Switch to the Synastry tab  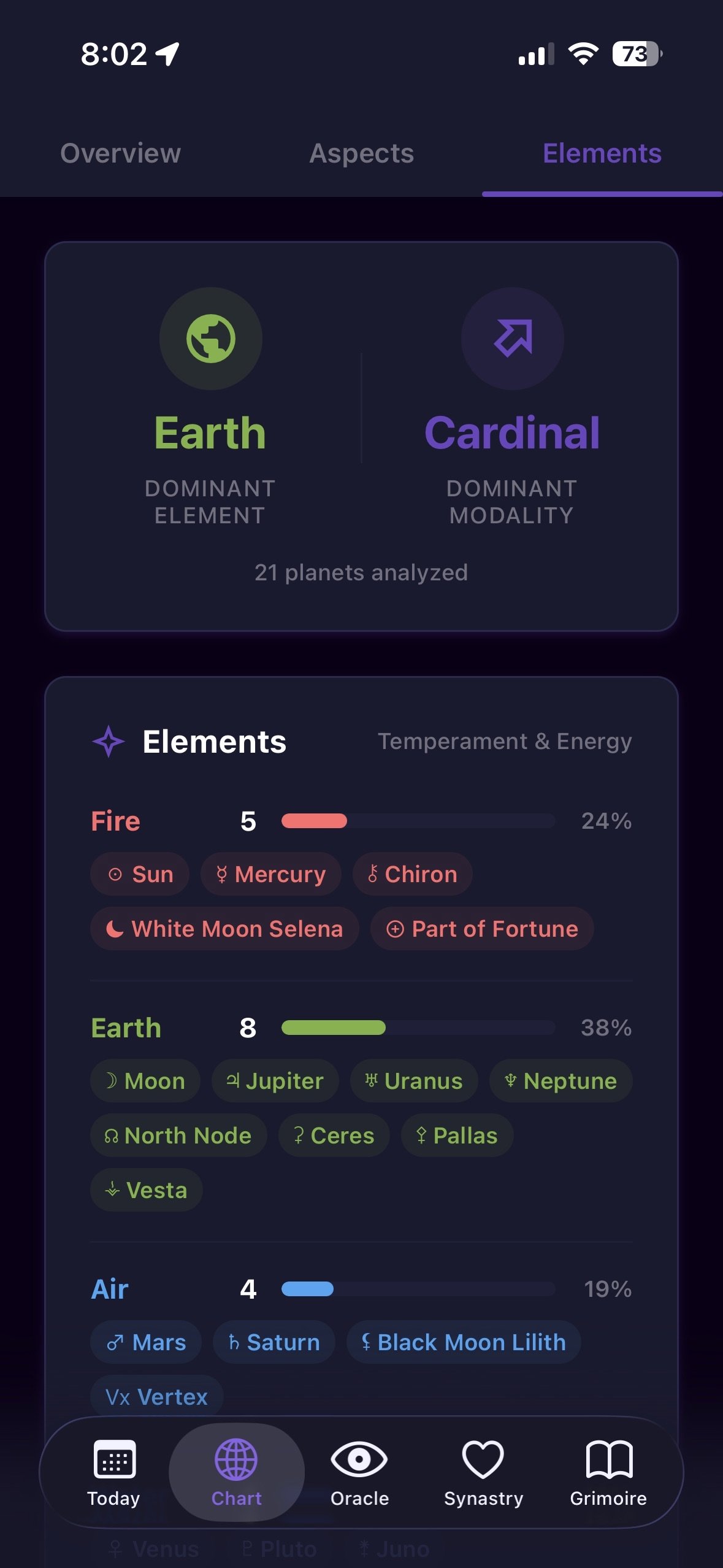click(x=483, y=1472)
